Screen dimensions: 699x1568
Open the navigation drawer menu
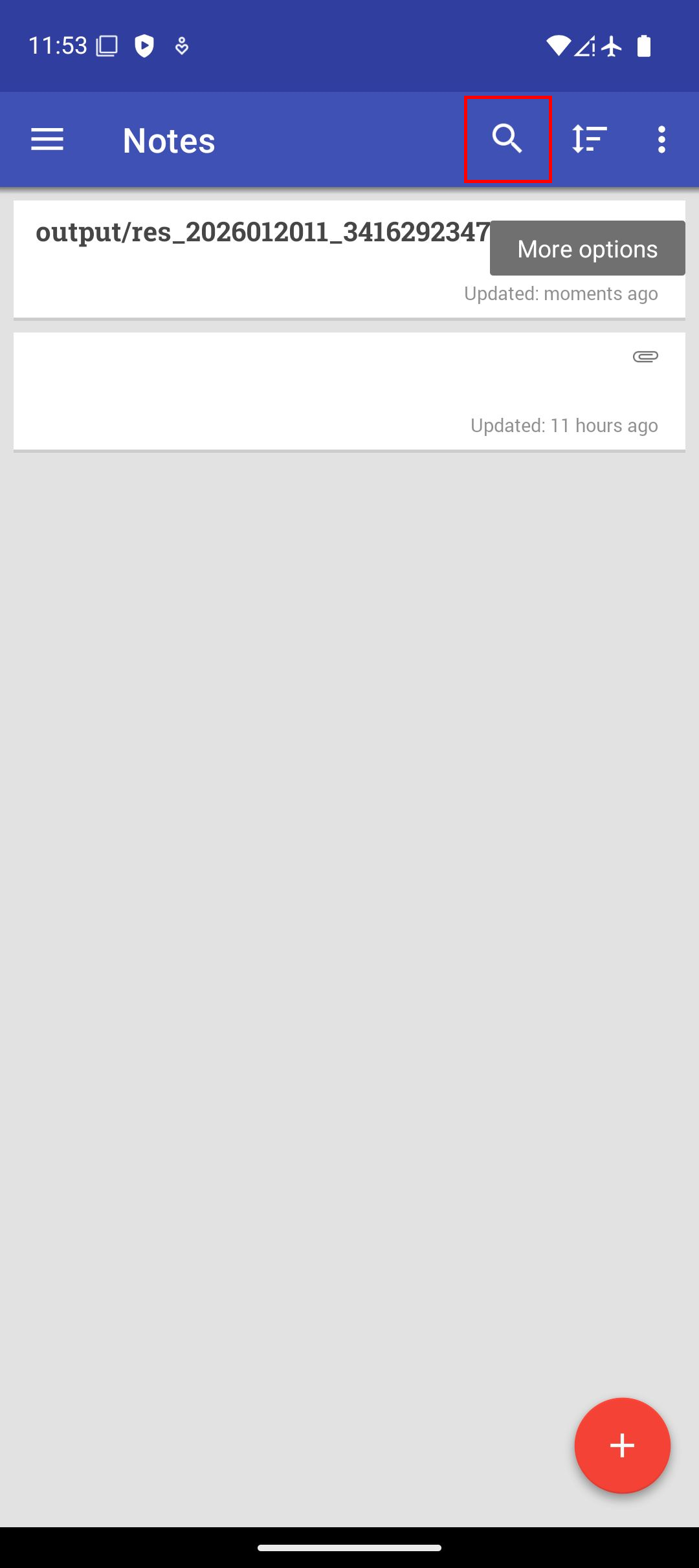(x=47, y=139)
